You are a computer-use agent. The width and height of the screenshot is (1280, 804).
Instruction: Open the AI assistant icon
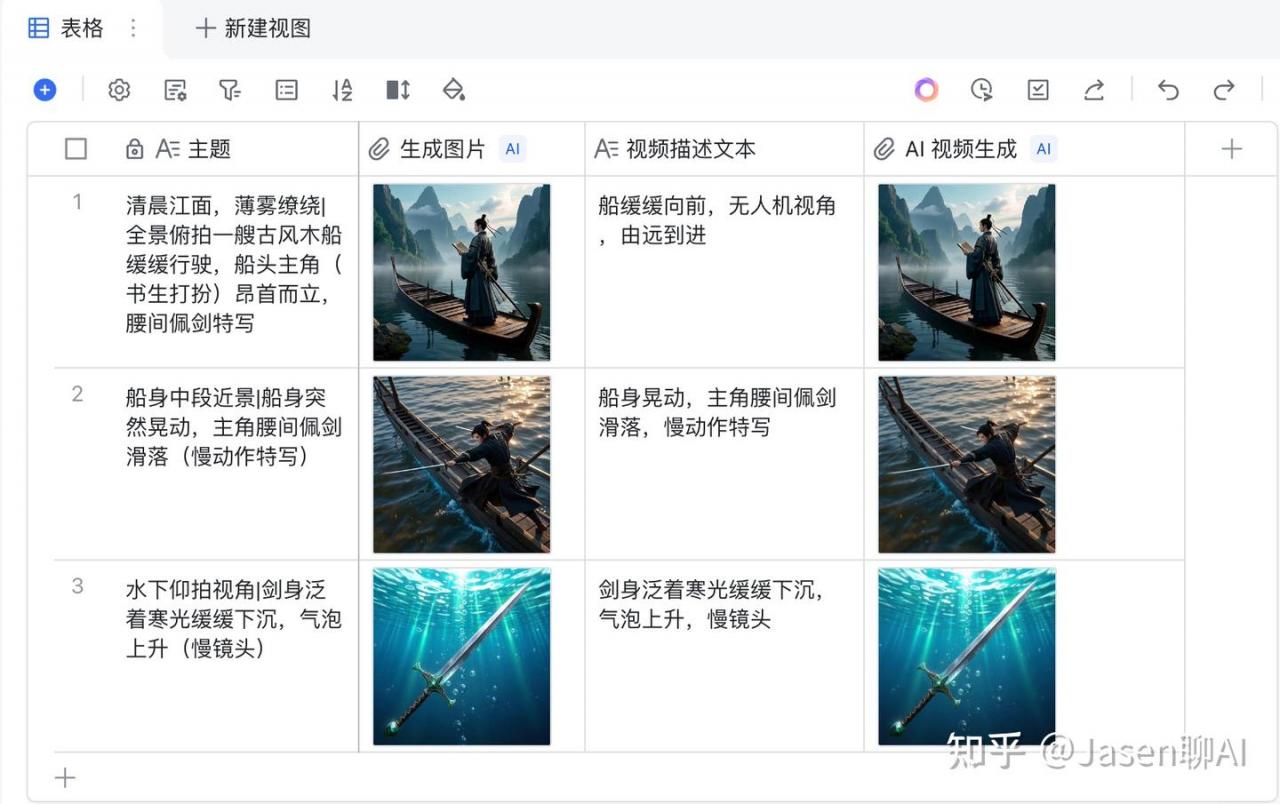tap(926, 90)
